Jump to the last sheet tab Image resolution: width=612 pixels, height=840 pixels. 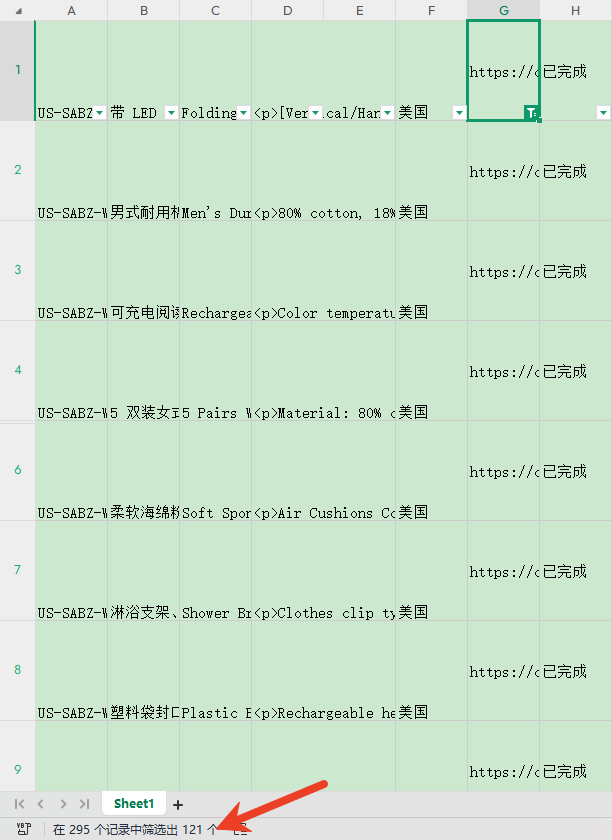click(85, 804)
